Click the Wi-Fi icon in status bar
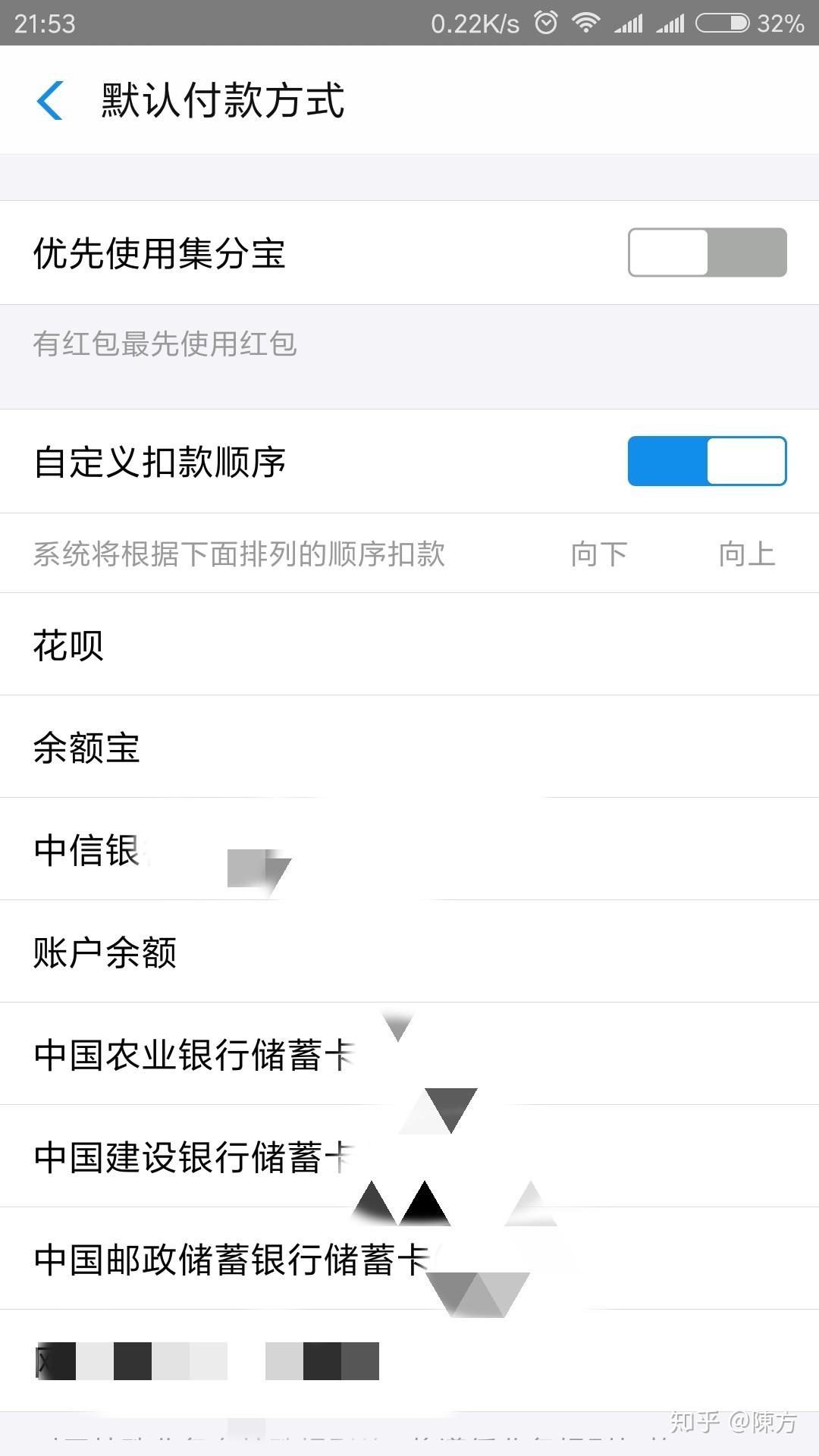 coord(585,23)
